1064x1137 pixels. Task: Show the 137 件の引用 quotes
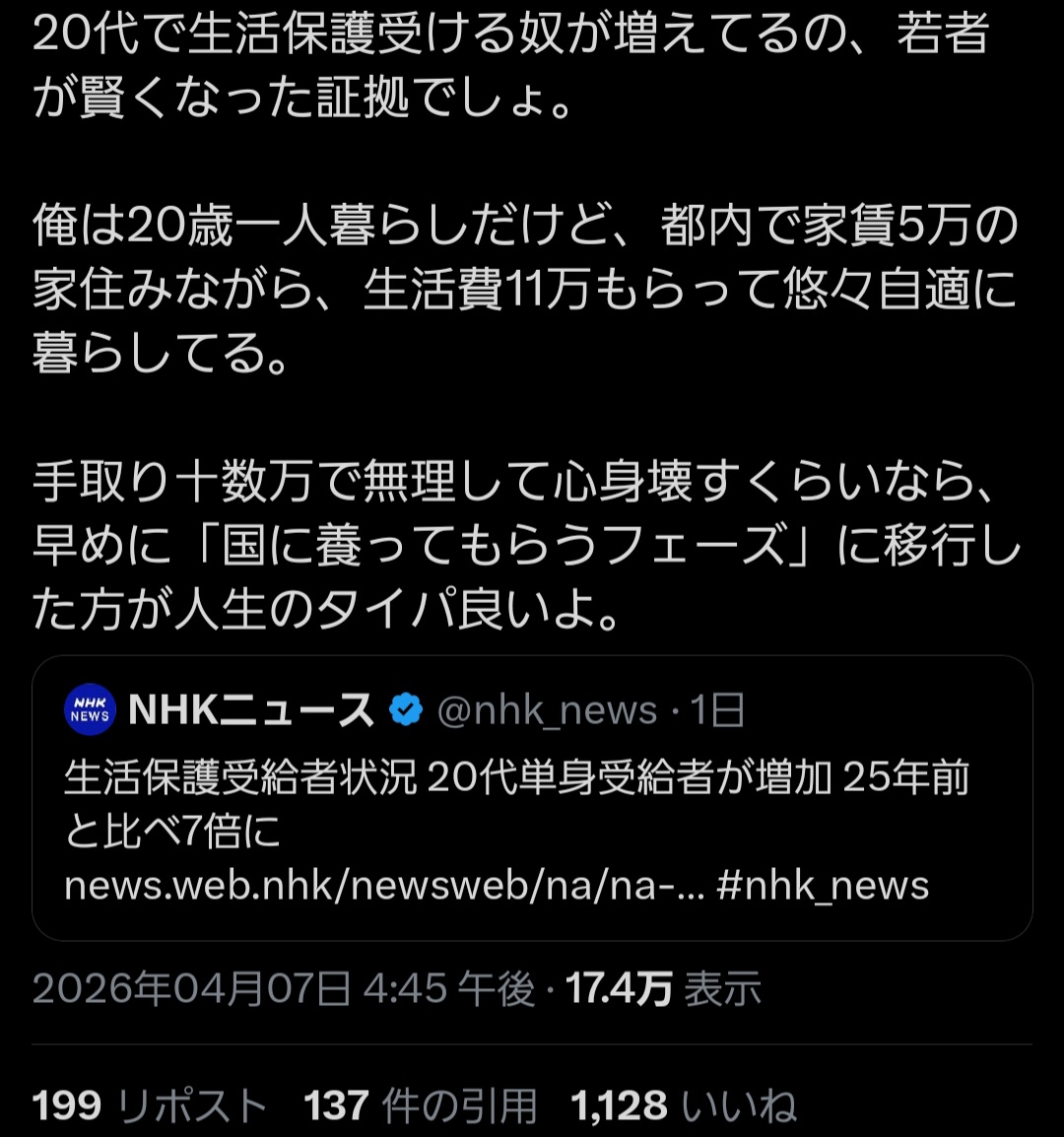pos(421,1106)
